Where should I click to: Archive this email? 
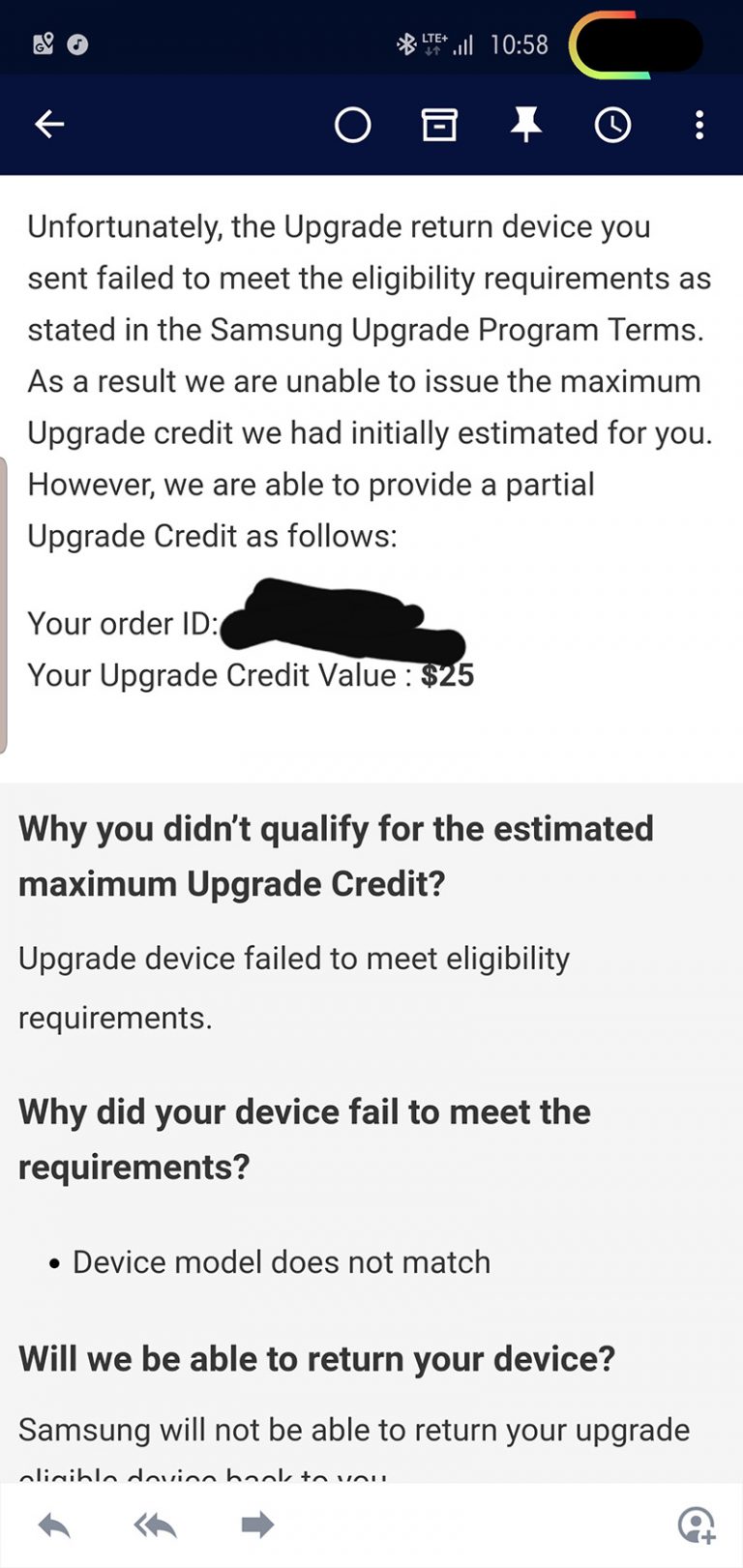(x=439, y=125)
